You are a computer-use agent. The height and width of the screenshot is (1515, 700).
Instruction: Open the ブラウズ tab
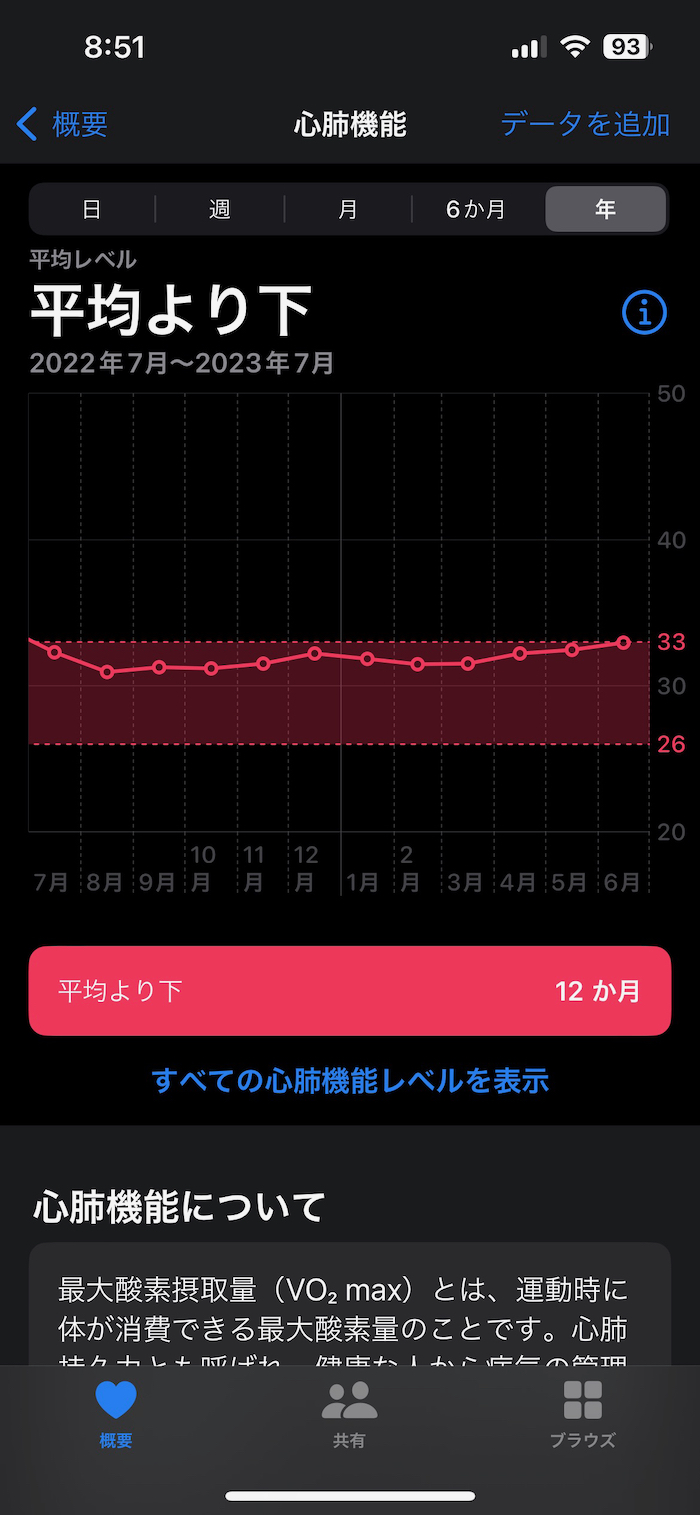[x=582, y=1415]
